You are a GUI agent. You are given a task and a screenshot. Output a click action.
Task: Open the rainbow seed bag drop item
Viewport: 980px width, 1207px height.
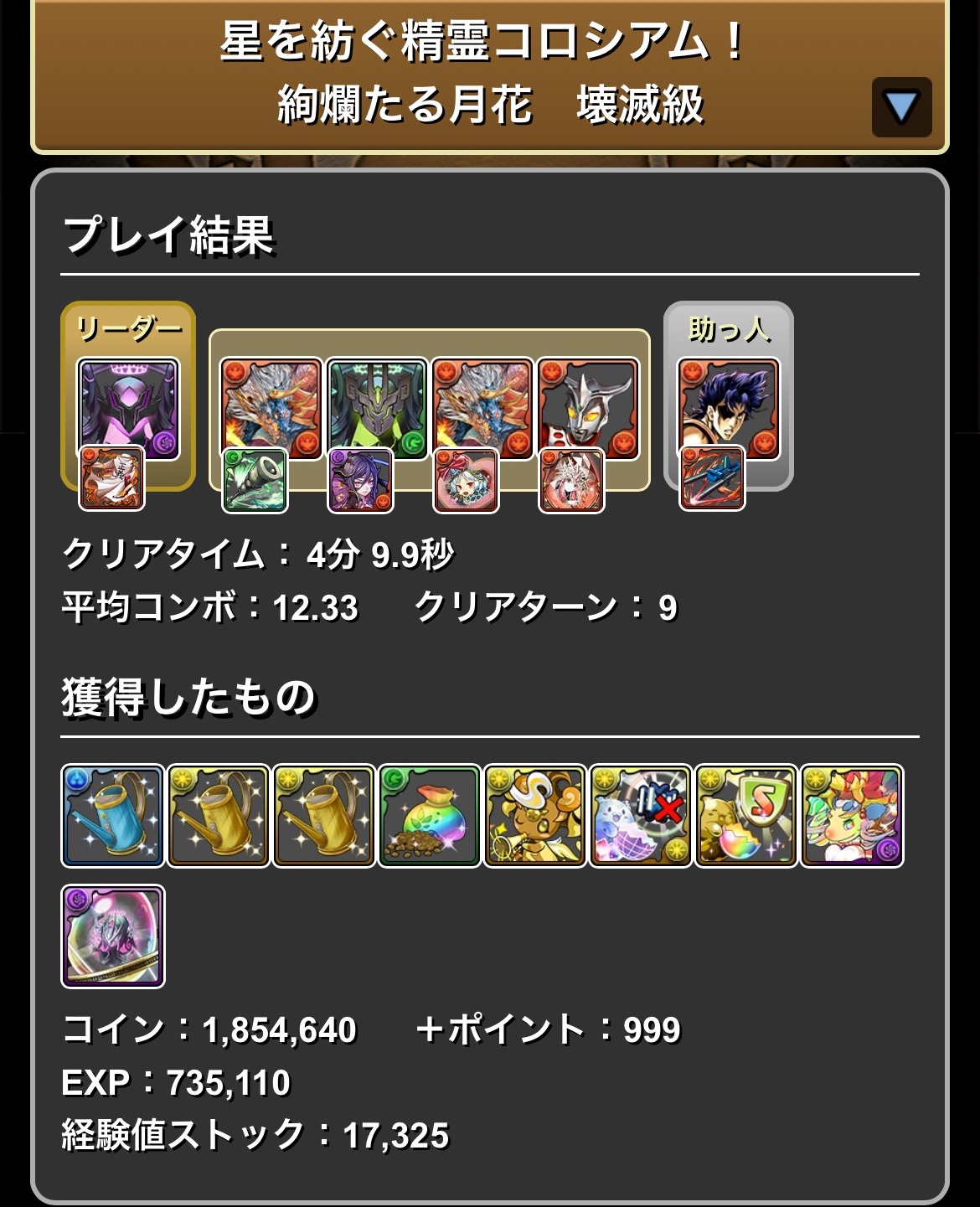click(x=430, y=816)
